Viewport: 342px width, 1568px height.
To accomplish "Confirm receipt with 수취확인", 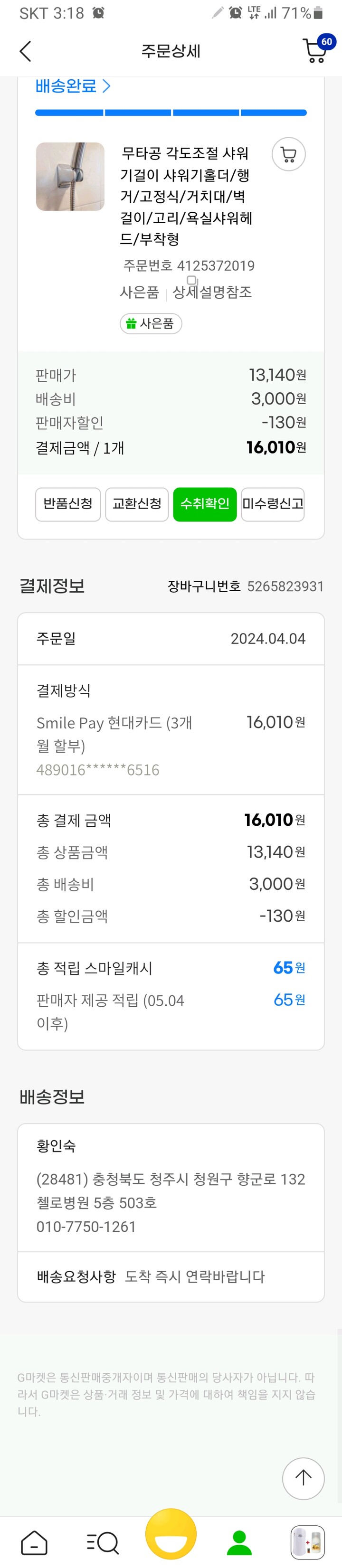I will click(204, 504).
